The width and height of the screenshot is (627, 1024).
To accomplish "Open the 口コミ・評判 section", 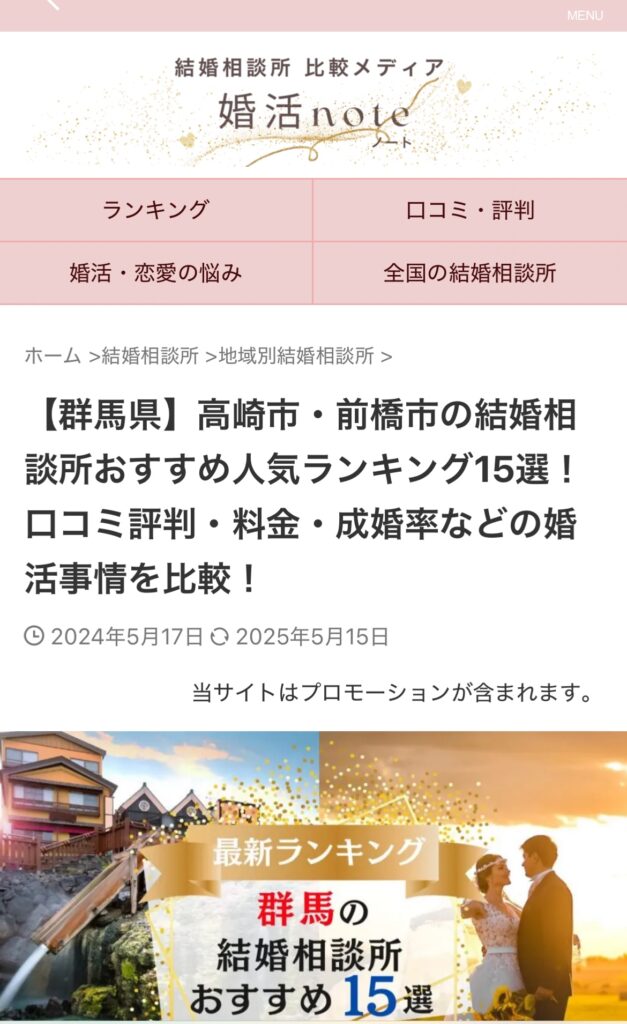I will (x=470, y=210).
